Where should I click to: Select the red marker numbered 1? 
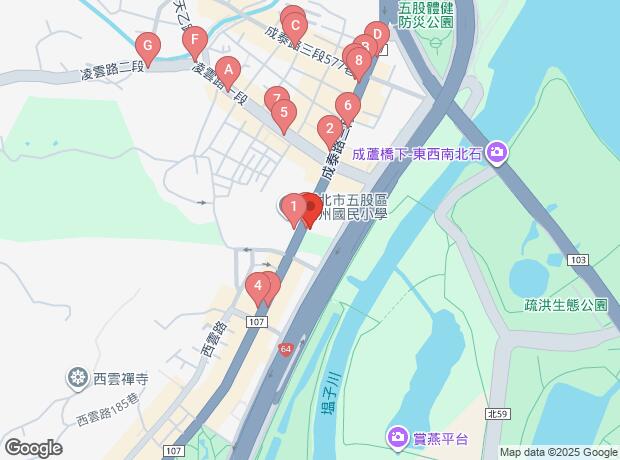293,208
